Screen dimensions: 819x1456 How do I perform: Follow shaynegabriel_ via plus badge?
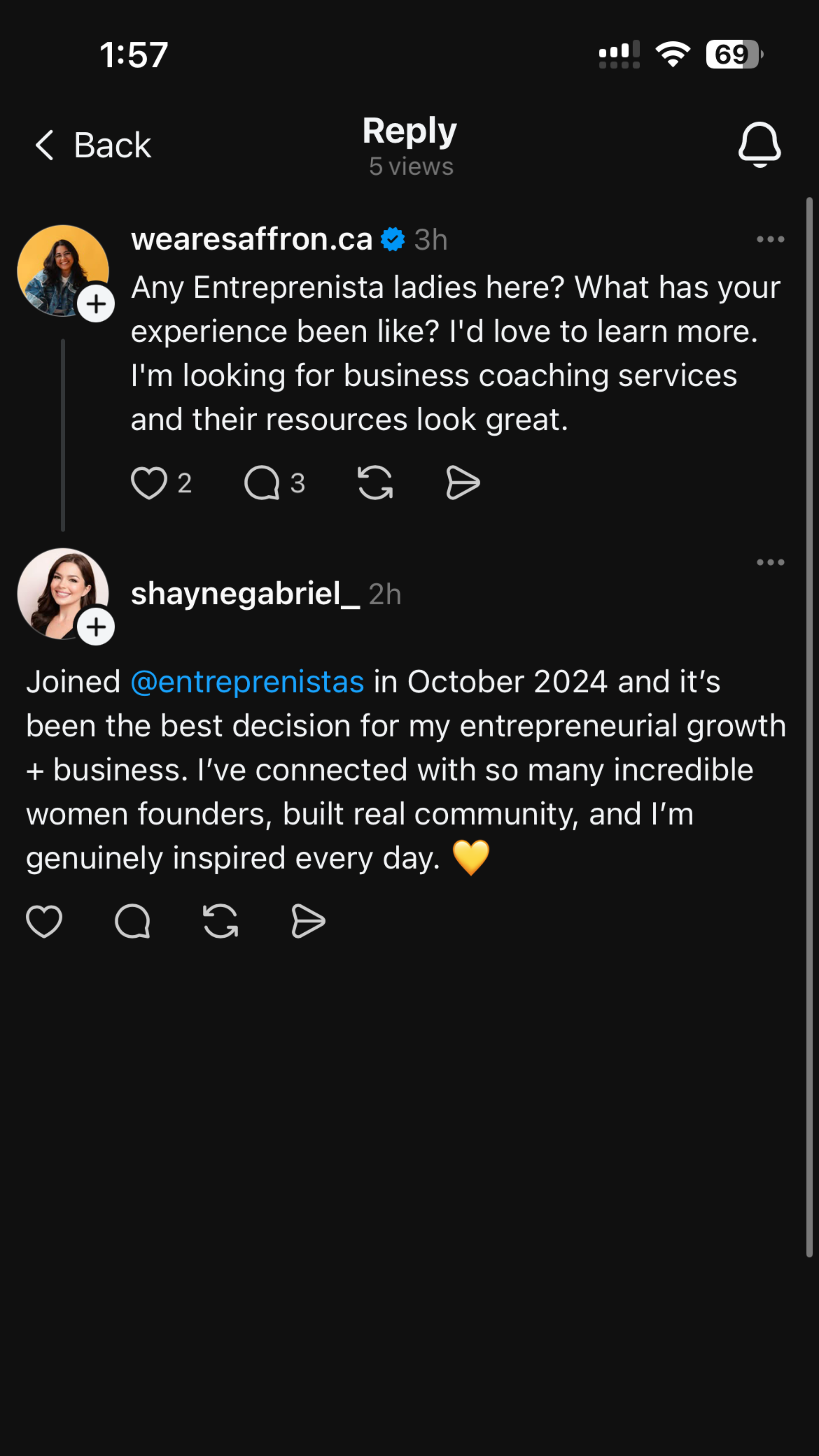click(96, 628)
